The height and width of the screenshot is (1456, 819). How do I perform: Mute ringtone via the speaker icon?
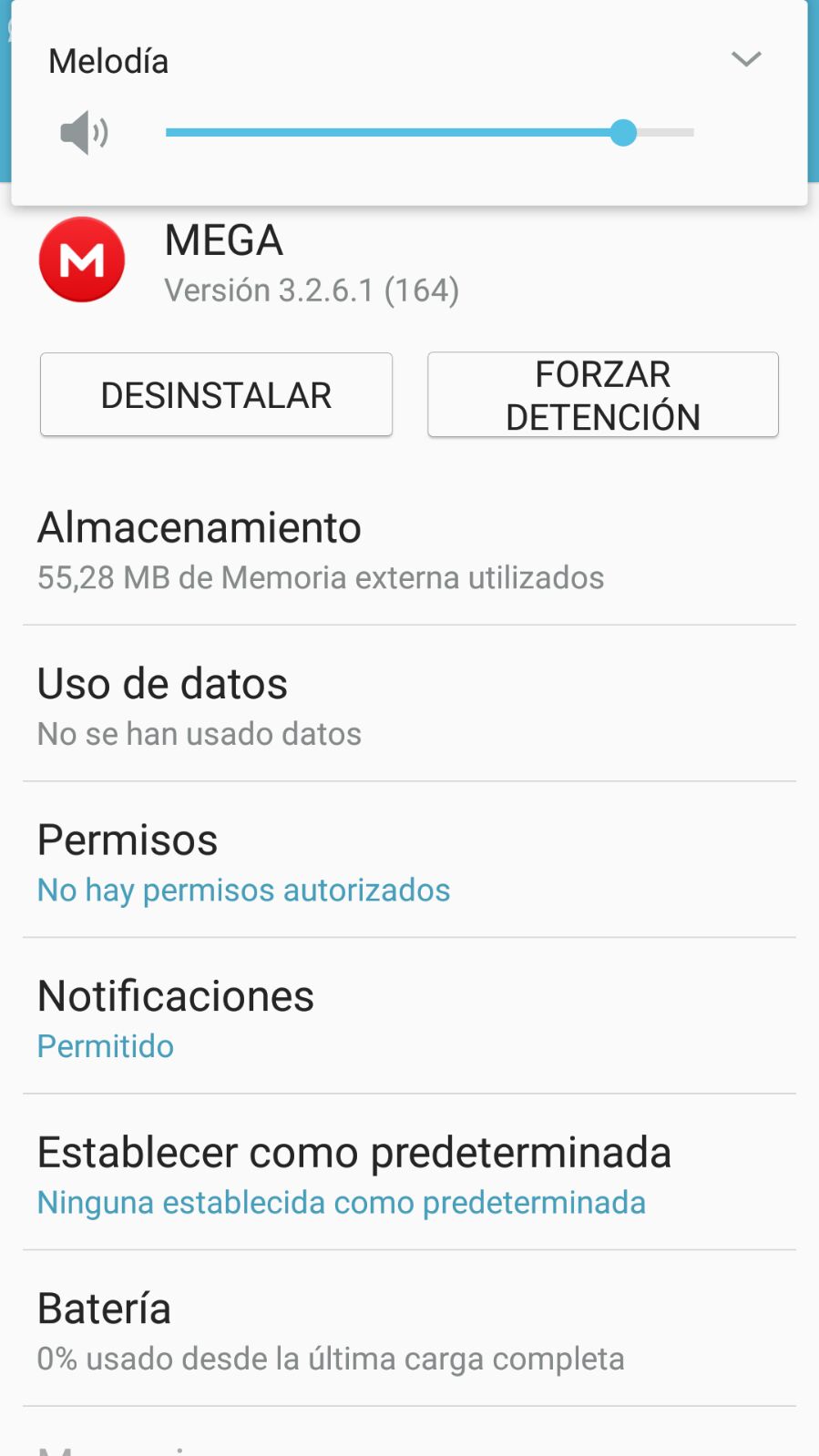click(x=84, y=133)
